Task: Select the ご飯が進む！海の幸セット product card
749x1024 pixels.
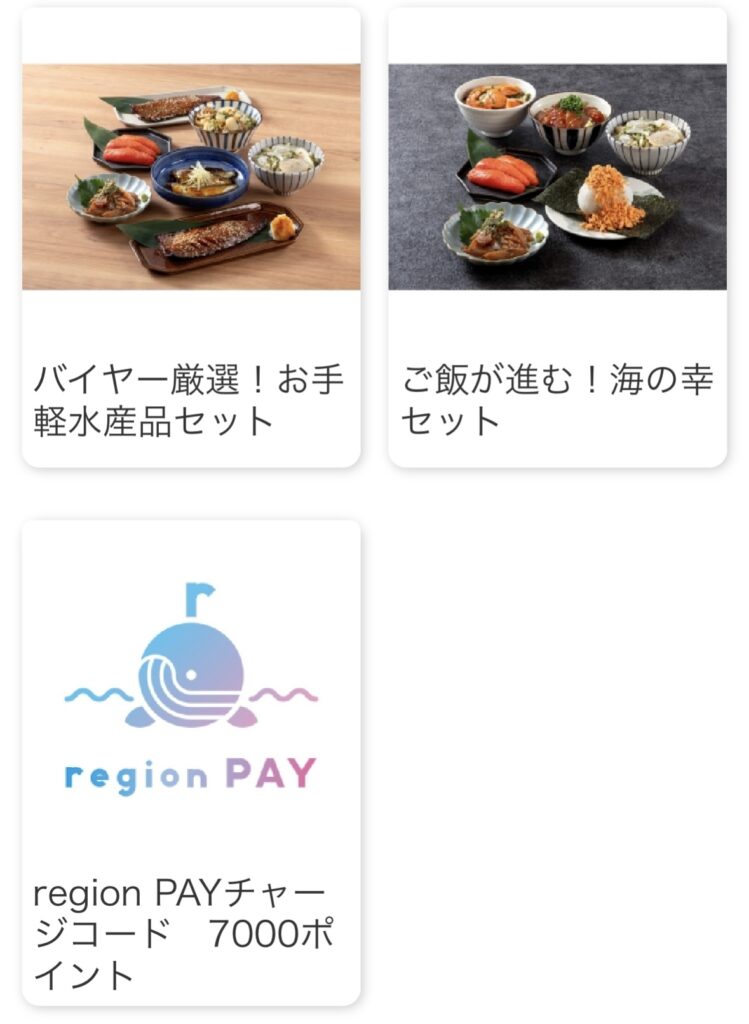Action: click(x=557, y=238)
